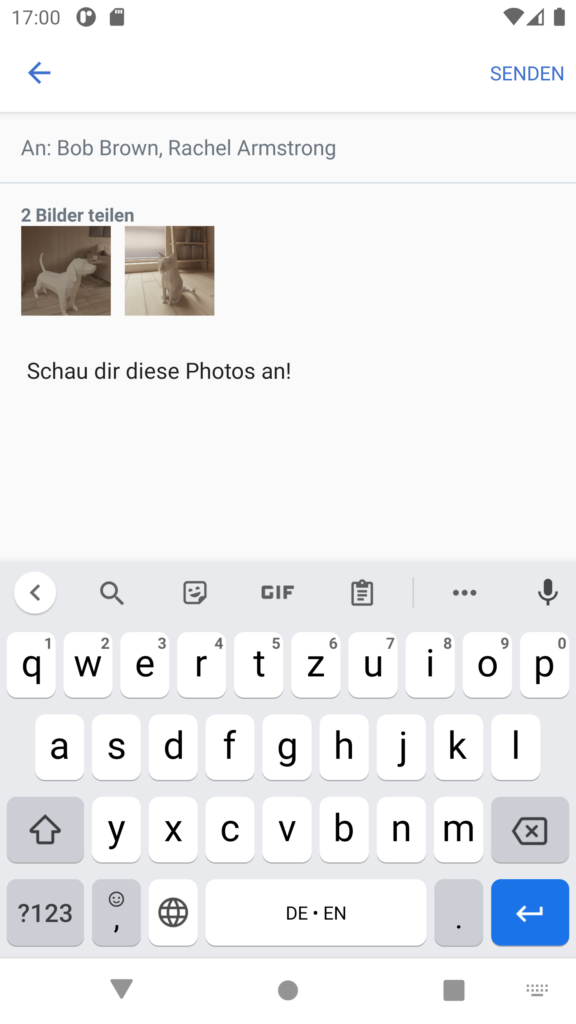Start voice input with the microphone
The height and width of the screenshot is (1024, 576).
pyautogui.click(x=547, y=592)
